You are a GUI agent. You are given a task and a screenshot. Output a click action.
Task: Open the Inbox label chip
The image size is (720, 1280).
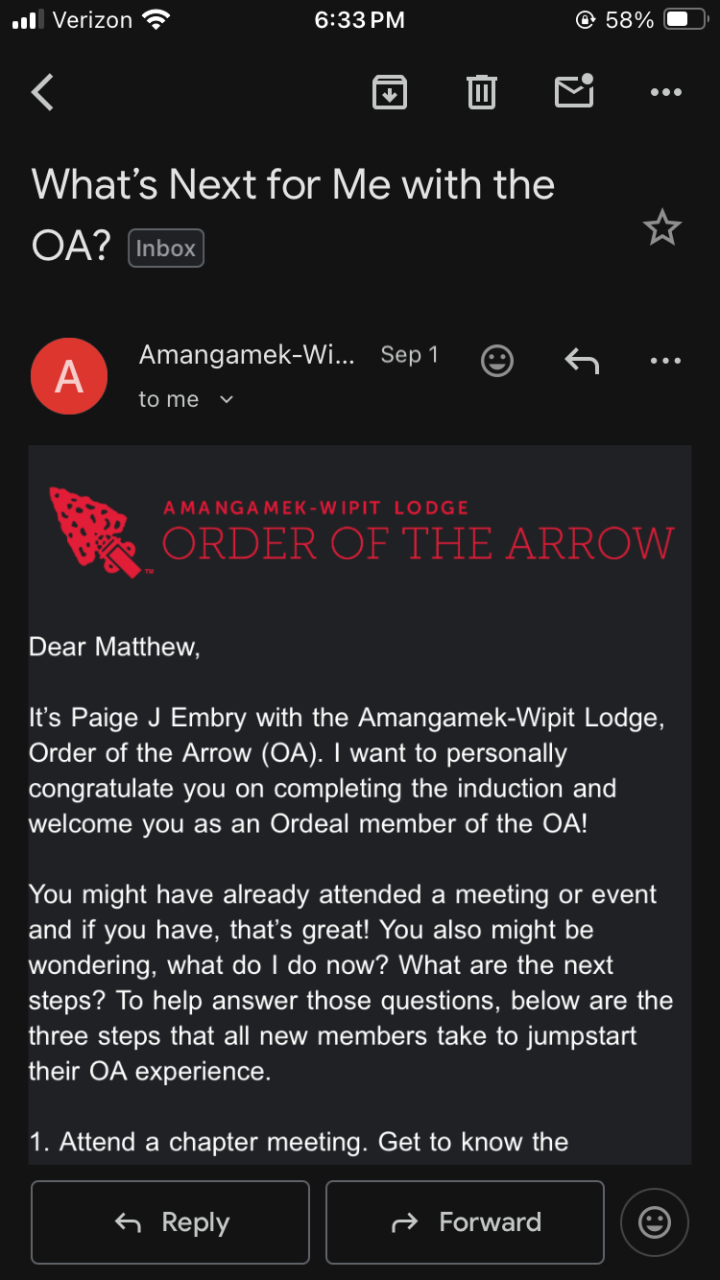point(166,249)
